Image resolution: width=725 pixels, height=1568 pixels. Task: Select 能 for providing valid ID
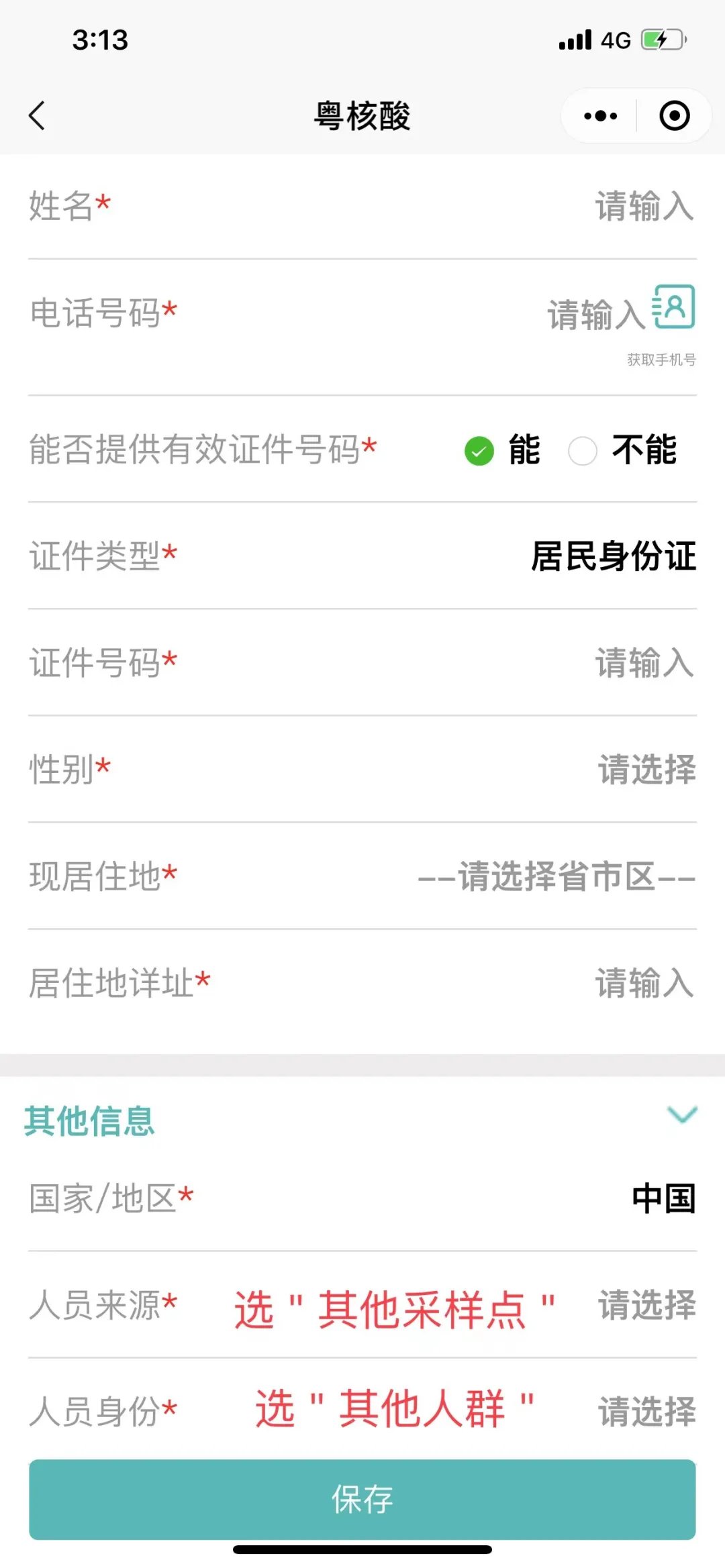(x=479, y=450)
